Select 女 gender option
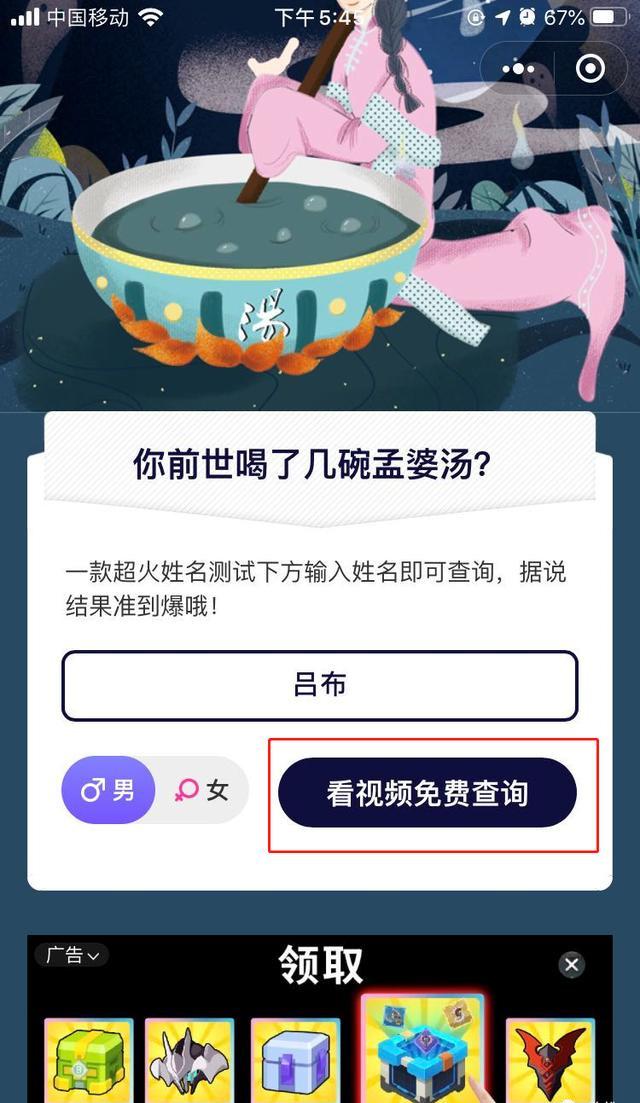Screen dimensions: 640x1103 202,790
